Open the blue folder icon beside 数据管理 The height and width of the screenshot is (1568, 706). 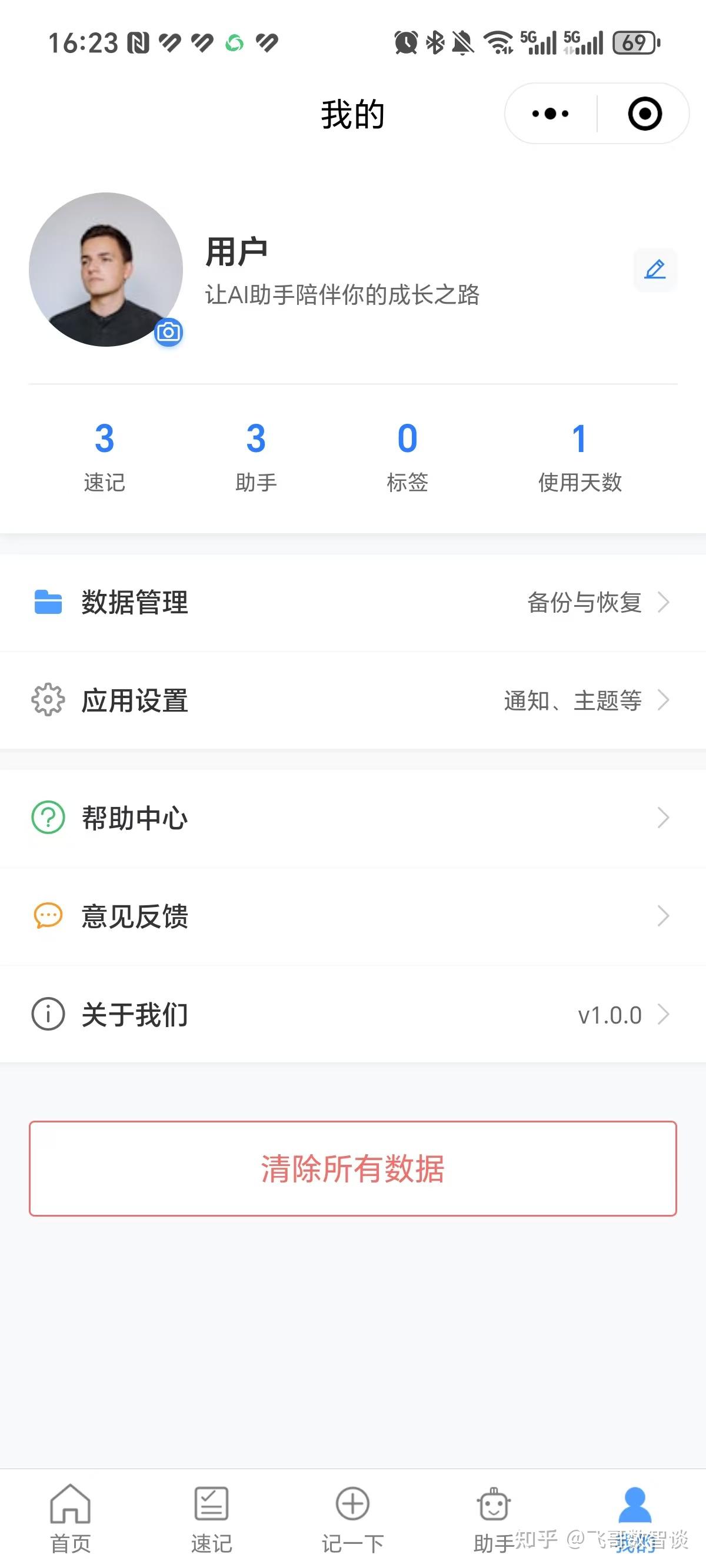pos(47,603)
